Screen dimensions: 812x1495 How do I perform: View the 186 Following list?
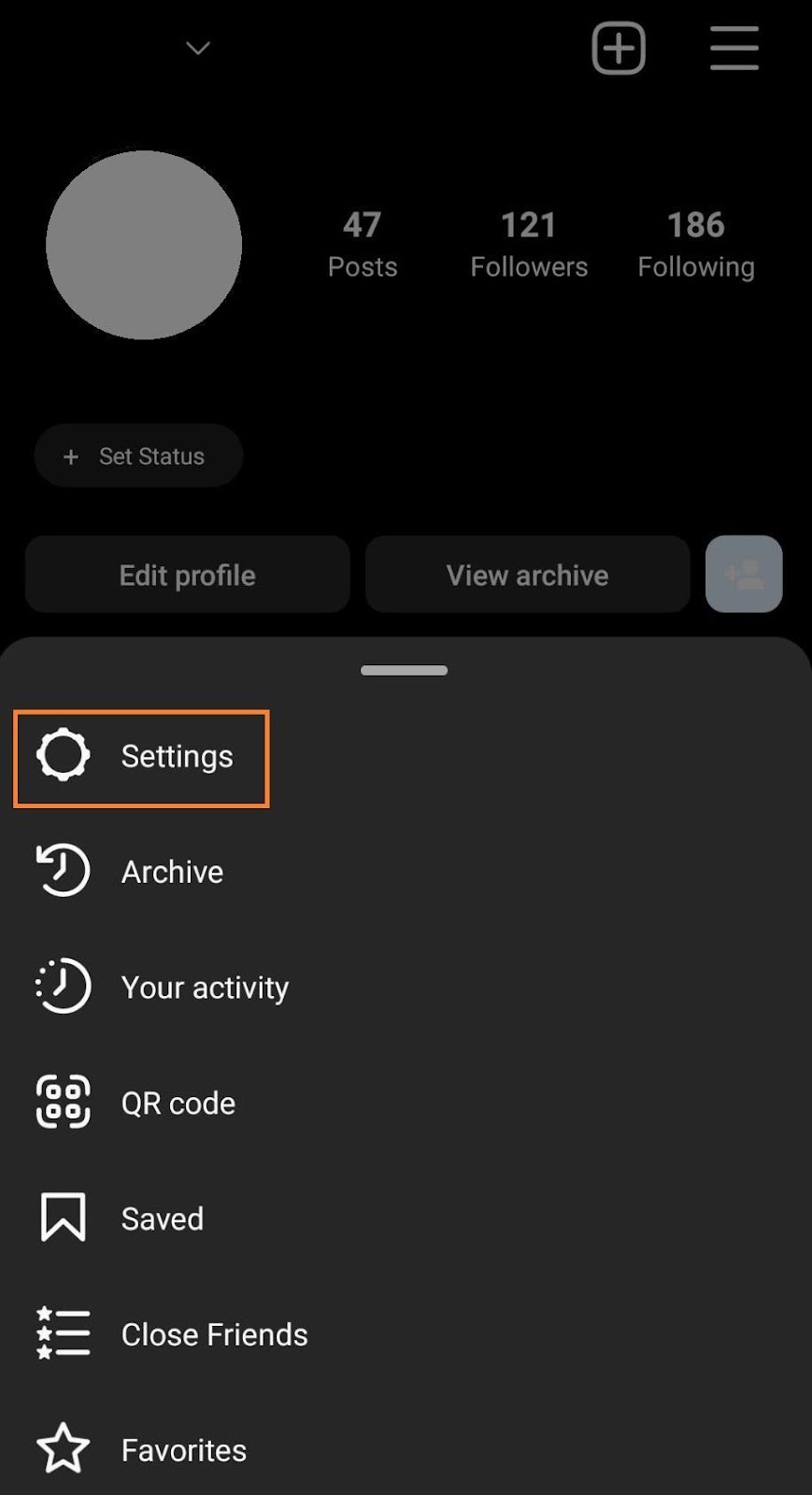tap(696, 245)
